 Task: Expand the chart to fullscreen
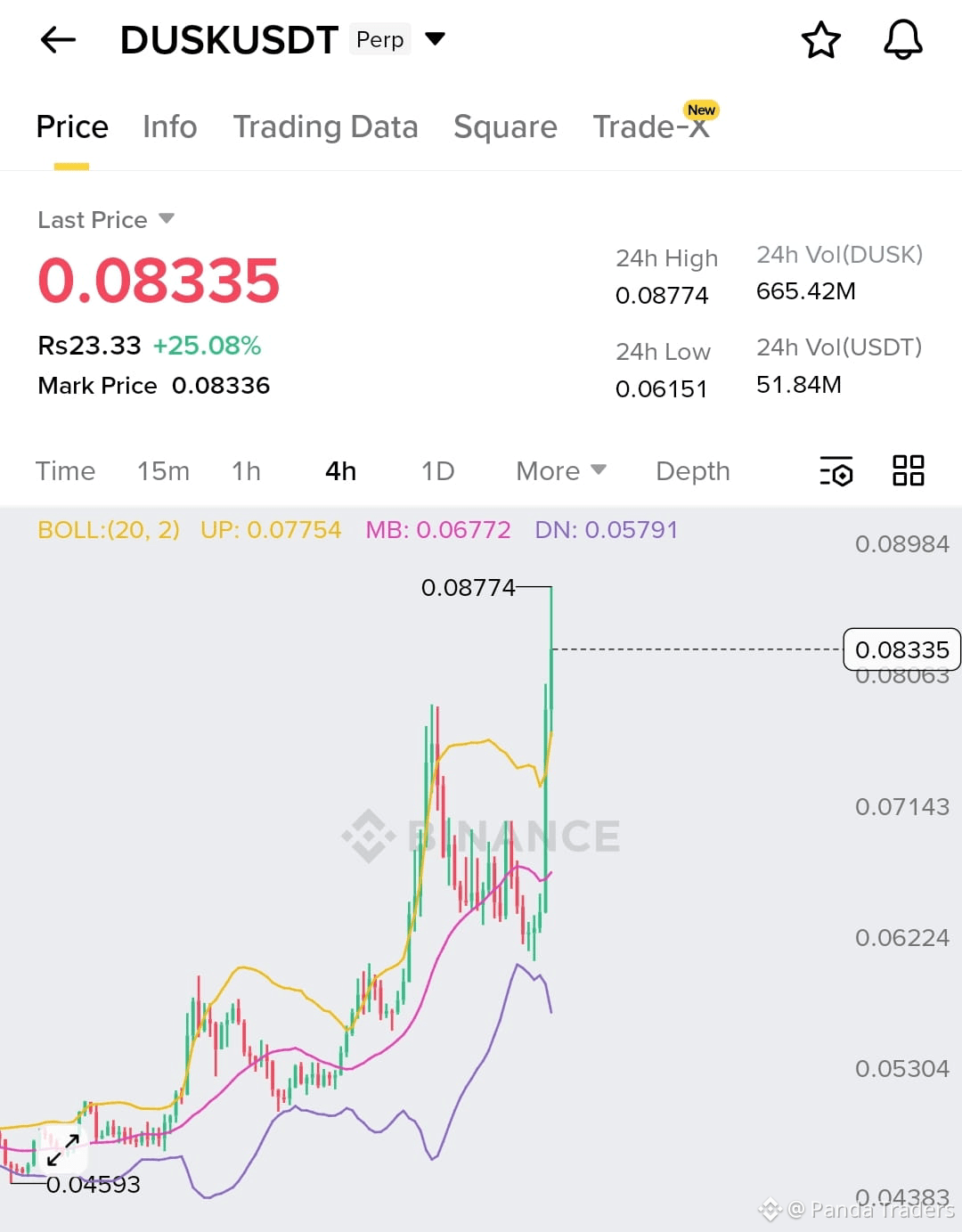pyautogui.click(x=61, y=1151)
